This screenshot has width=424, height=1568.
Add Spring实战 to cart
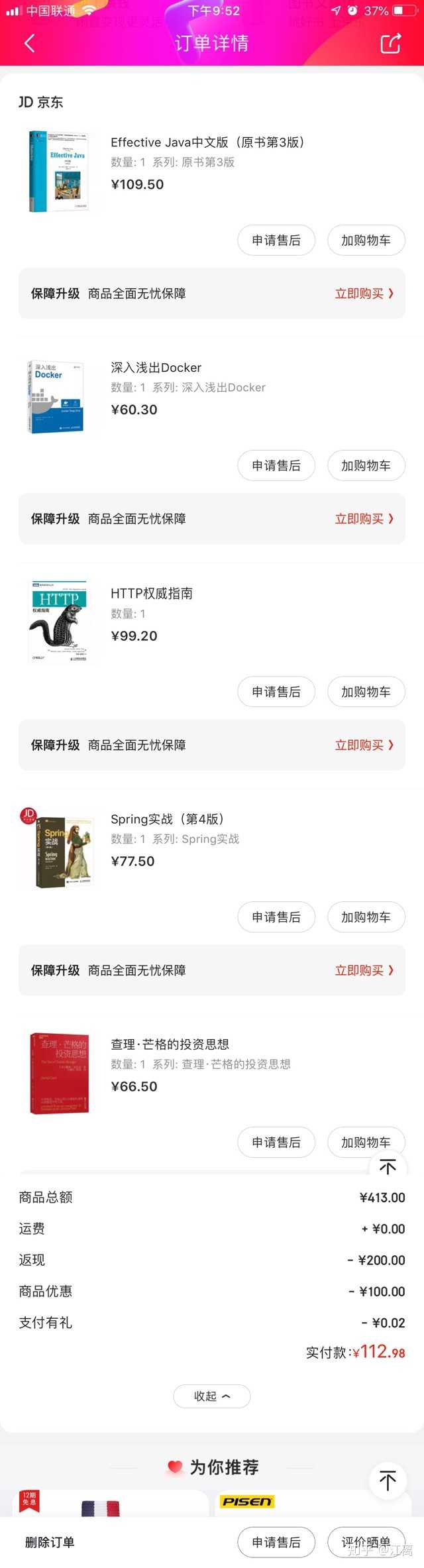[366, 917]
